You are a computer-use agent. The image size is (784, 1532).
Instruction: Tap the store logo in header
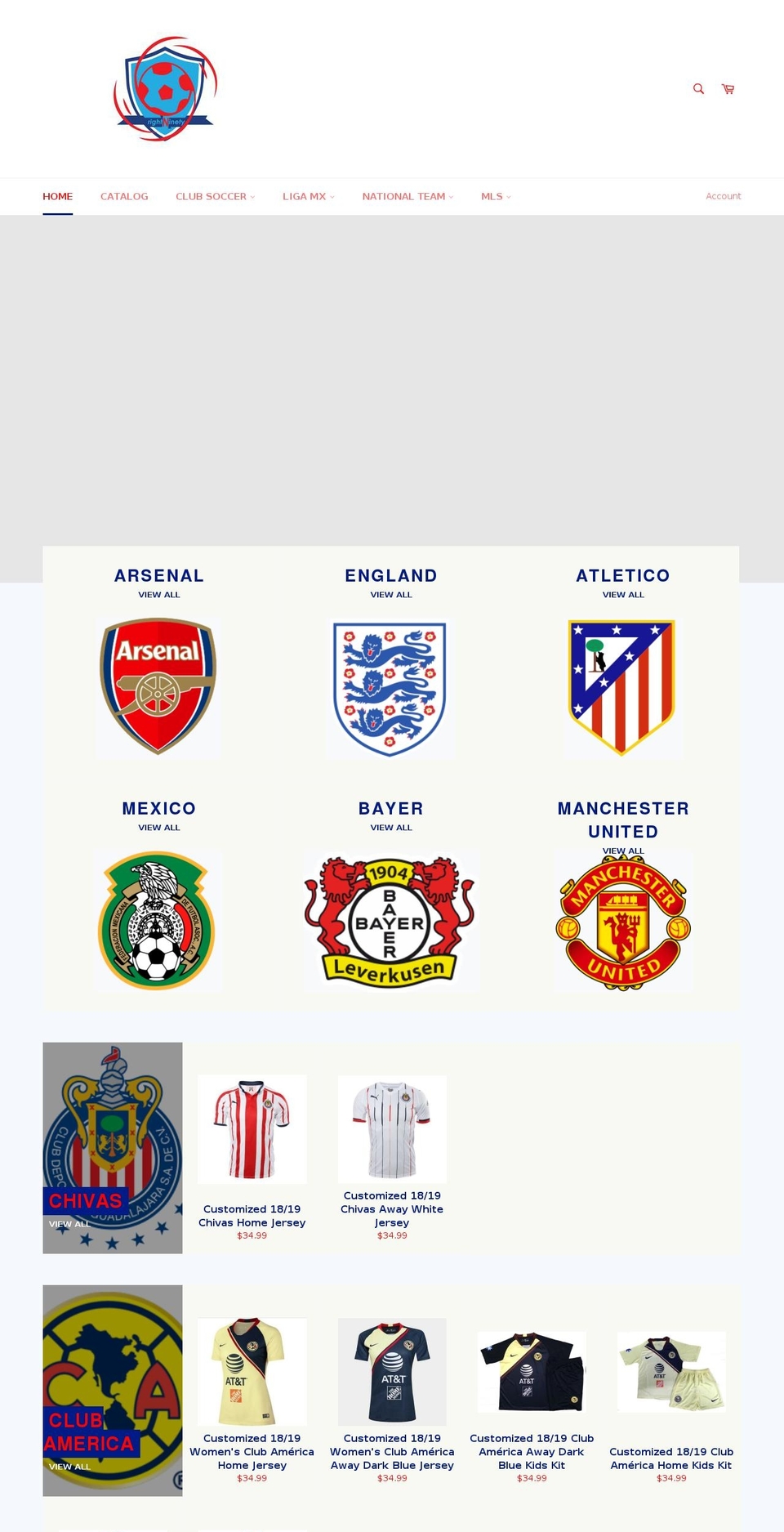(164, 88)
